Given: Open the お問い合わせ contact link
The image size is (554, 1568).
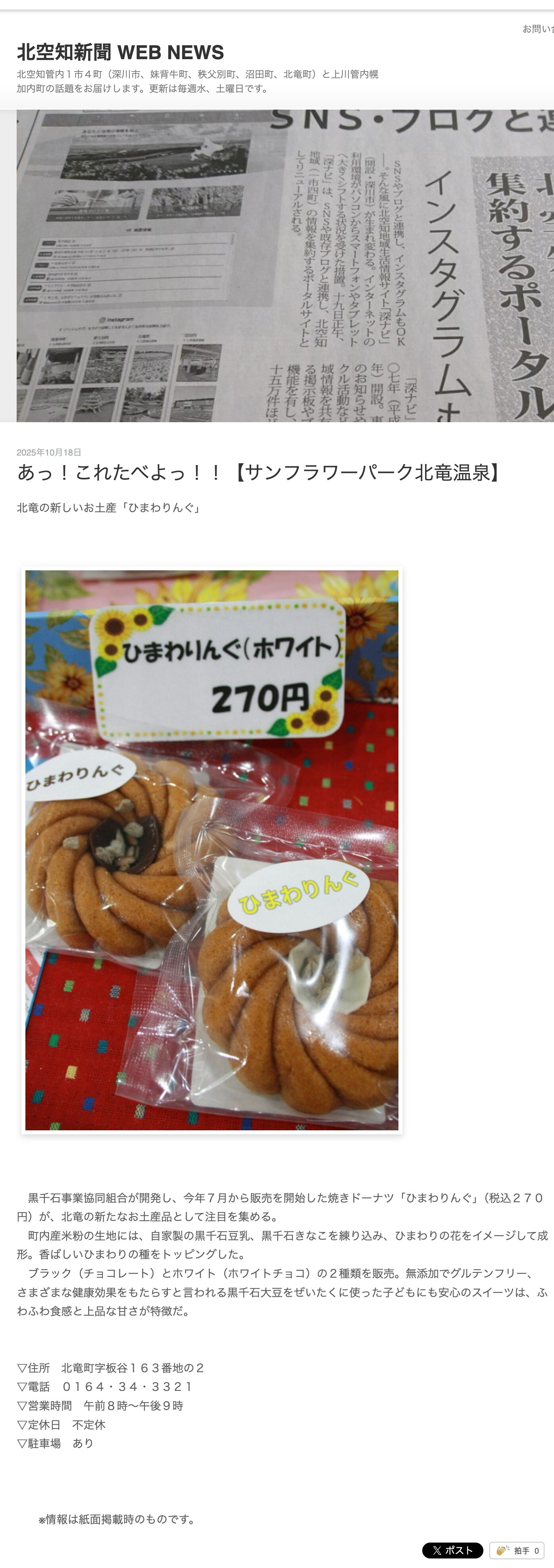Looking at the screenshot, I should click(538, 29).
